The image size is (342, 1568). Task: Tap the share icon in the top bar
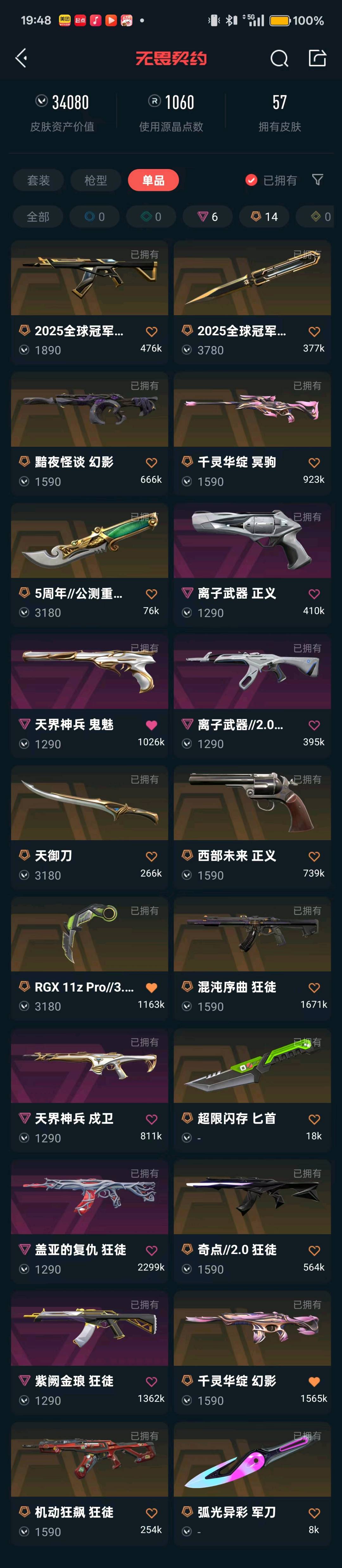click(318, 58)
